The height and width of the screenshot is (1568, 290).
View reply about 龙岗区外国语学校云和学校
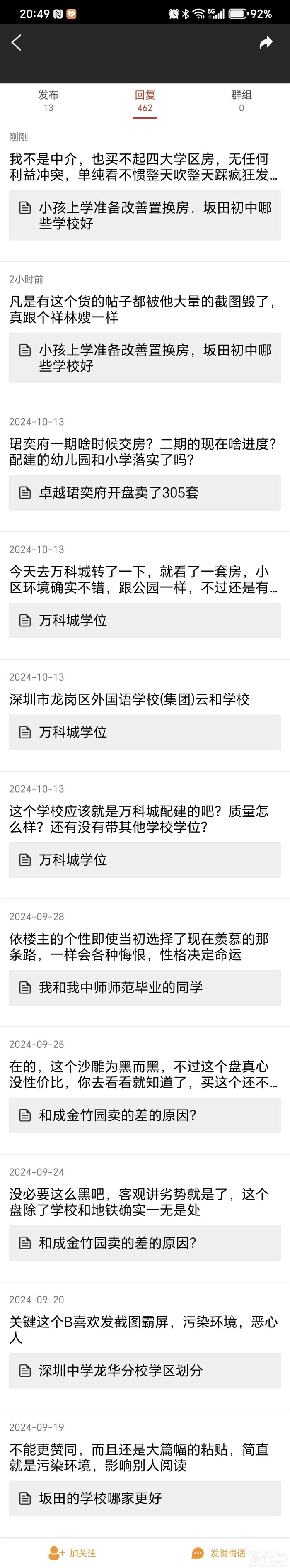coord(130,699)
